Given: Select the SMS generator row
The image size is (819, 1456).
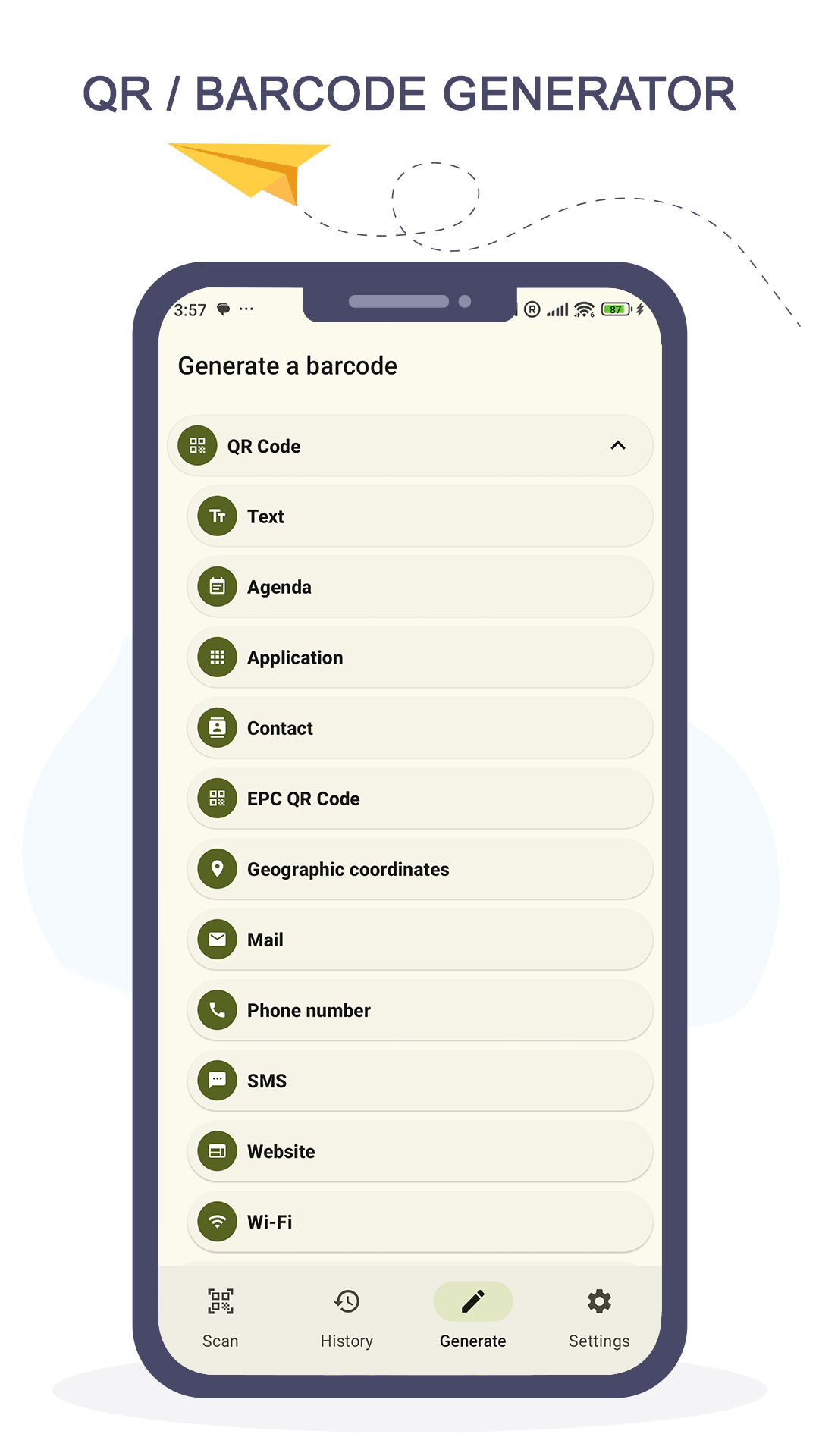Looking at the screenshot, I should 418,1081.
